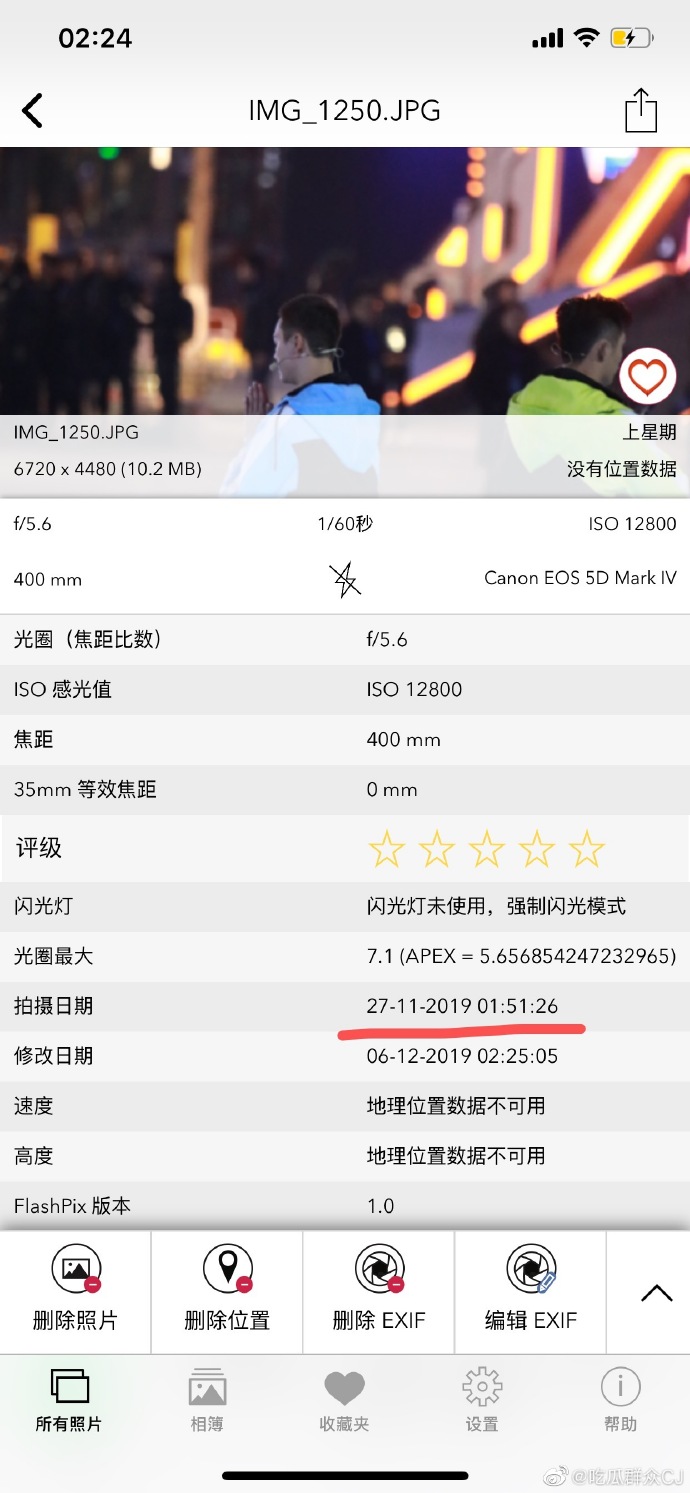Go back from IMG_1250.JPG
Viewport: 690px width, 1493px height.
[33, 110]
